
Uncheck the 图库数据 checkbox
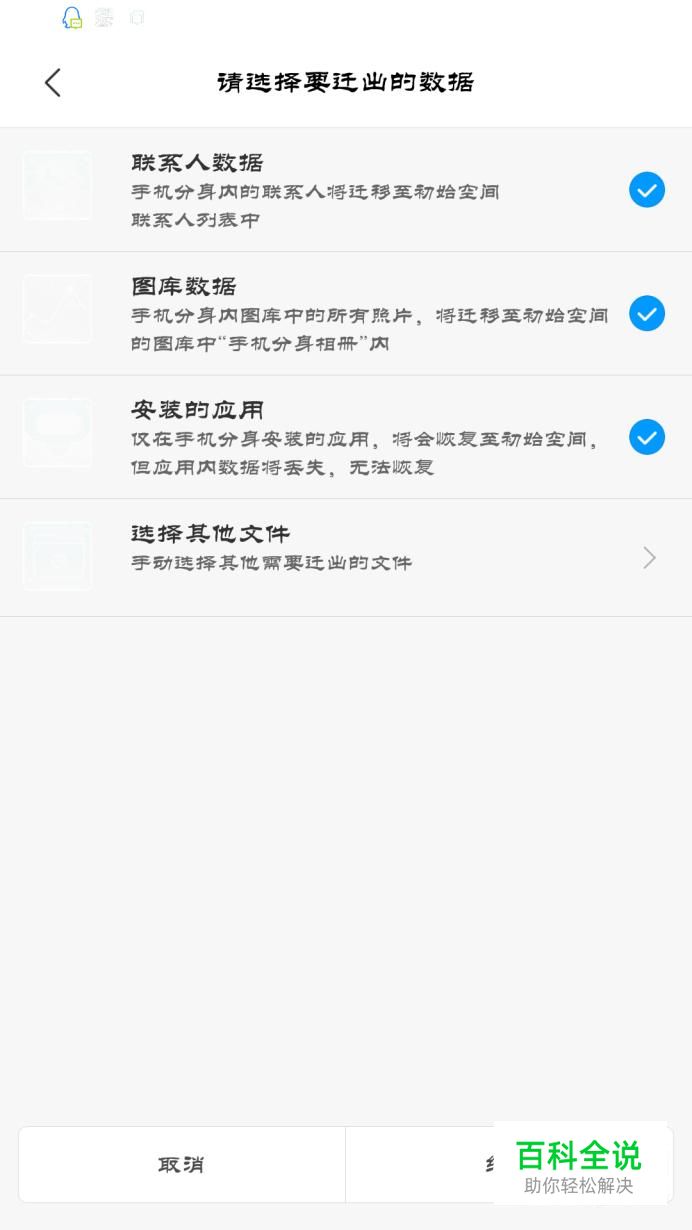647,314
